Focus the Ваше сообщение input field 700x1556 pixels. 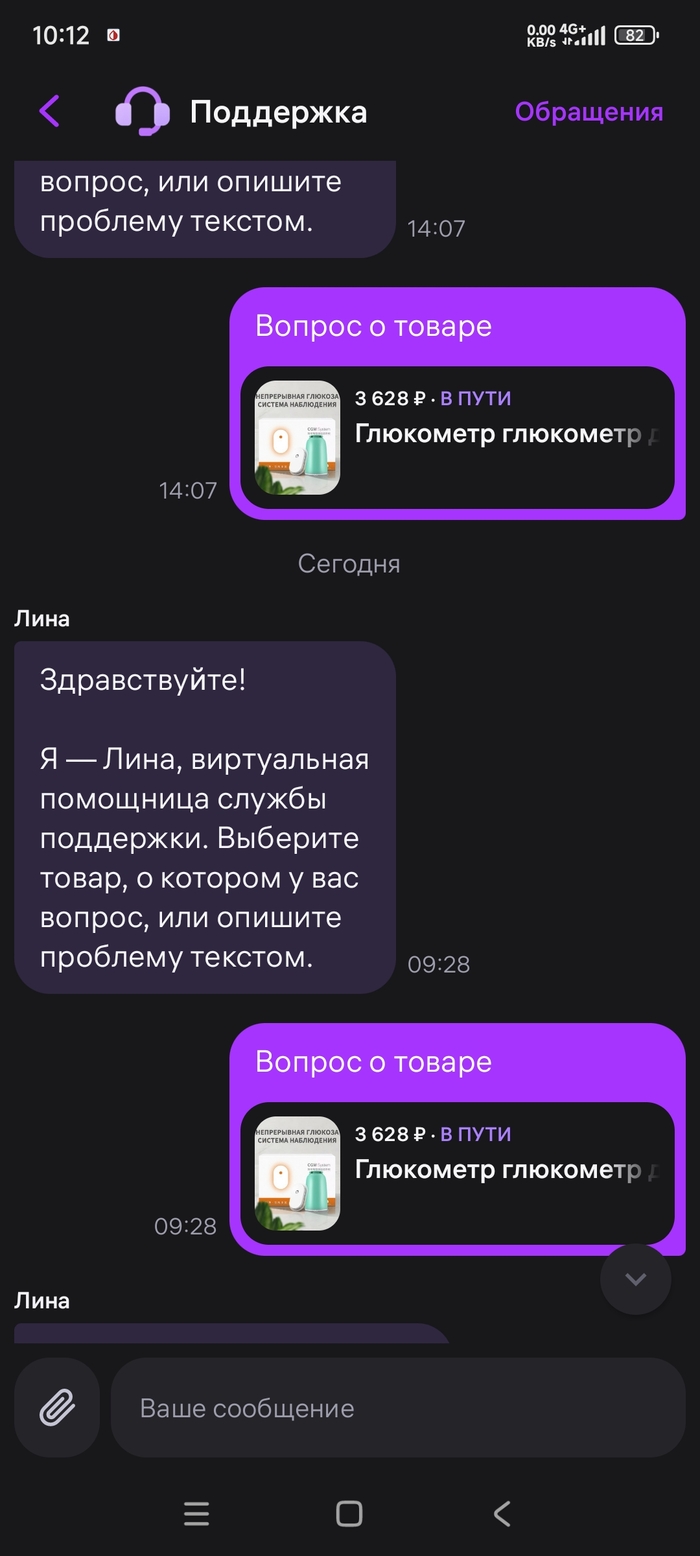(397, 1408)
